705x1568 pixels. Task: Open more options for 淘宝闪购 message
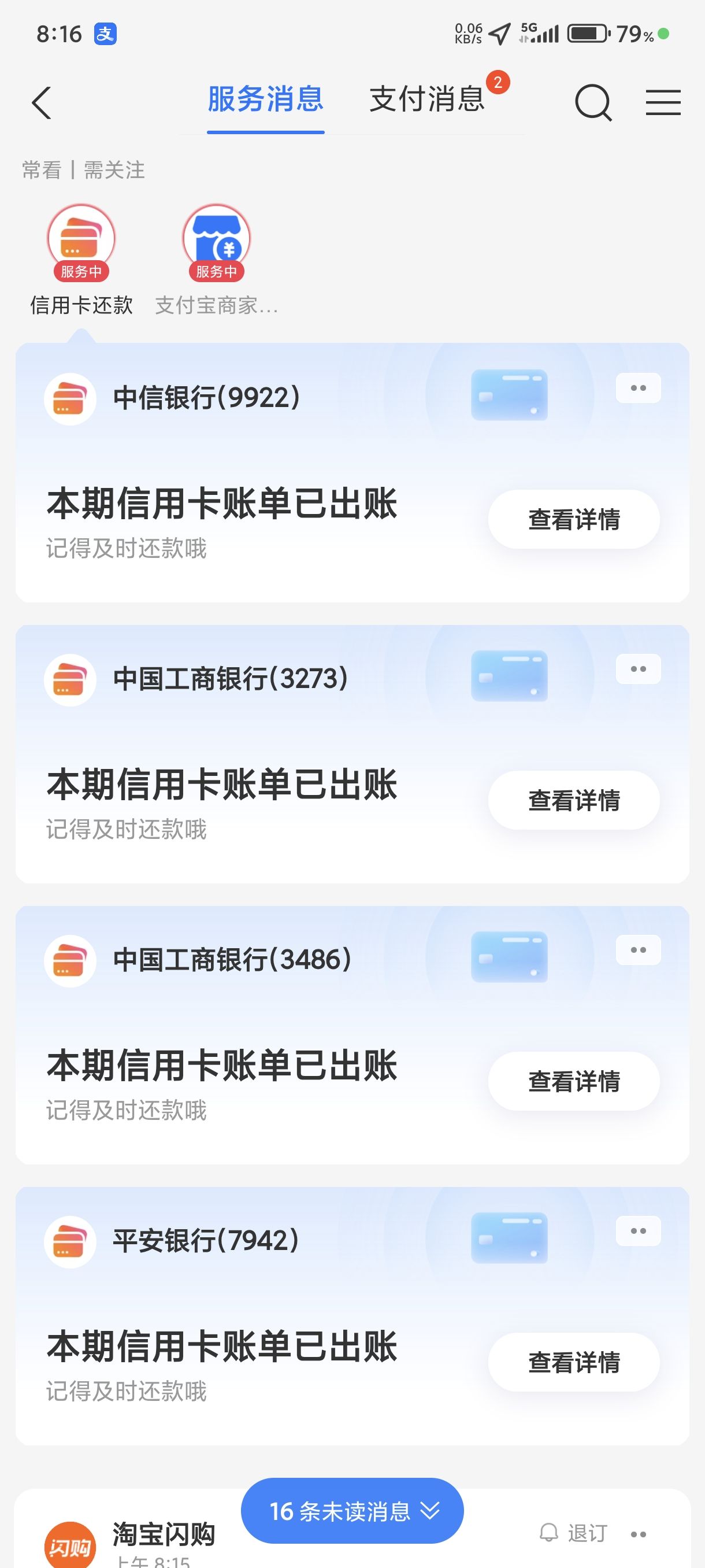638,1534
